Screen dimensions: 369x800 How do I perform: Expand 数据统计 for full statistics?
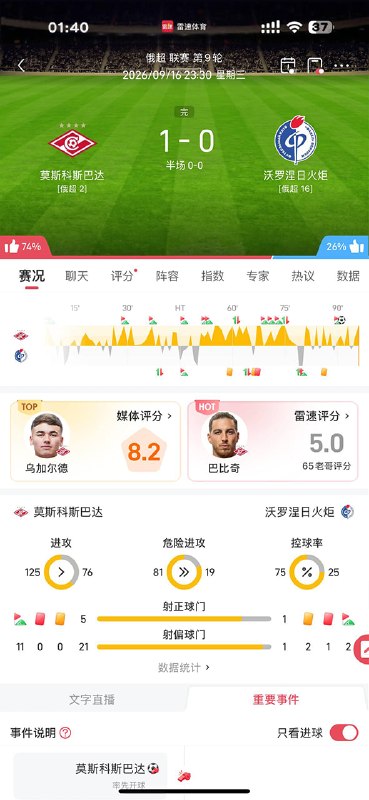point(184,667)
